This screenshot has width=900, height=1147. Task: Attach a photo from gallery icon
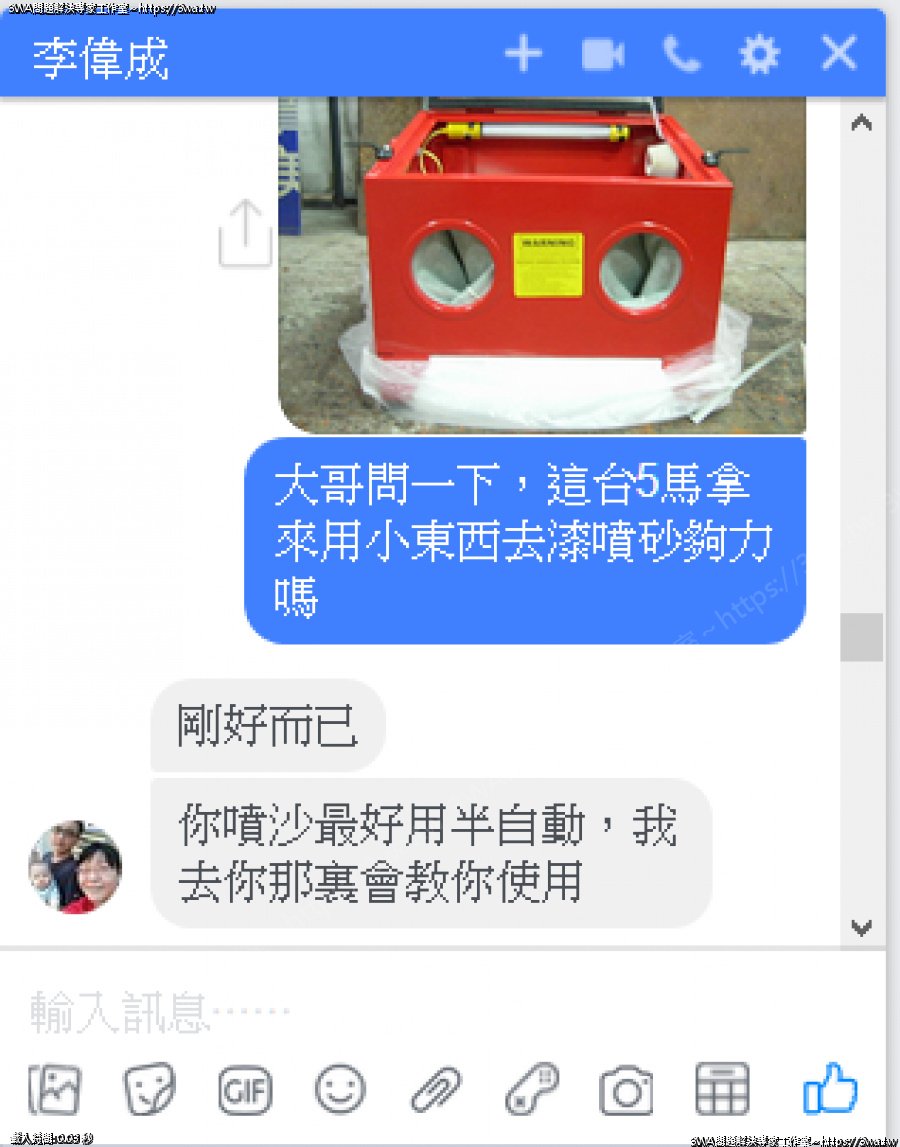click(x=54, y=1091)
